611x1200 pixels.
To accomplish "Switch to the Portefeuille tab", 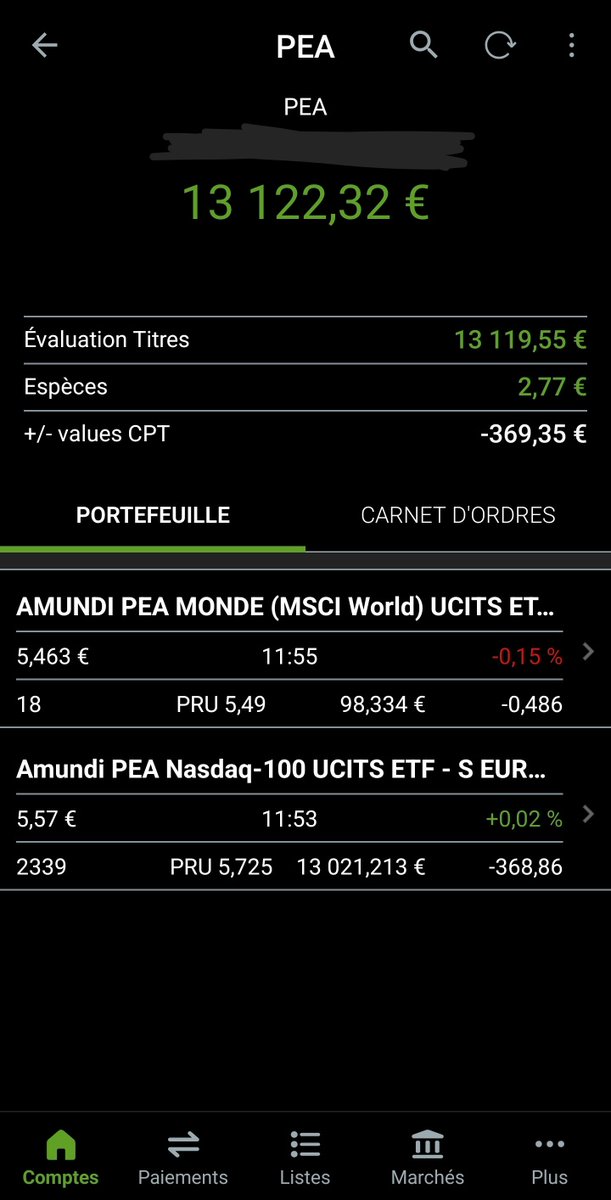I will click(153, 516).
